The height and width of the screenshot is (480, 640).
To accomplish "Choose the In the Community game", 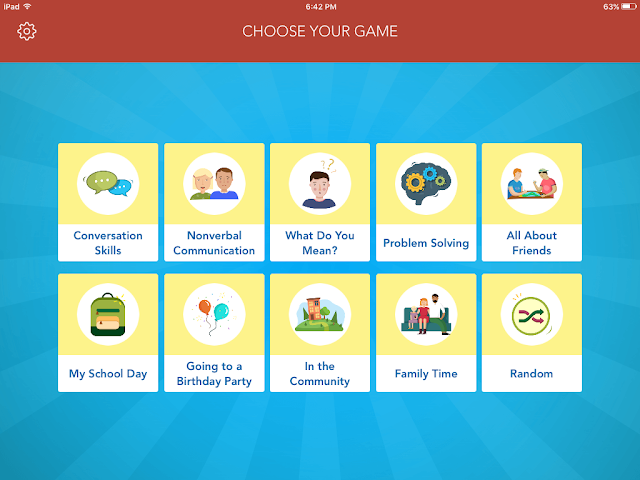I will (320, 333).
